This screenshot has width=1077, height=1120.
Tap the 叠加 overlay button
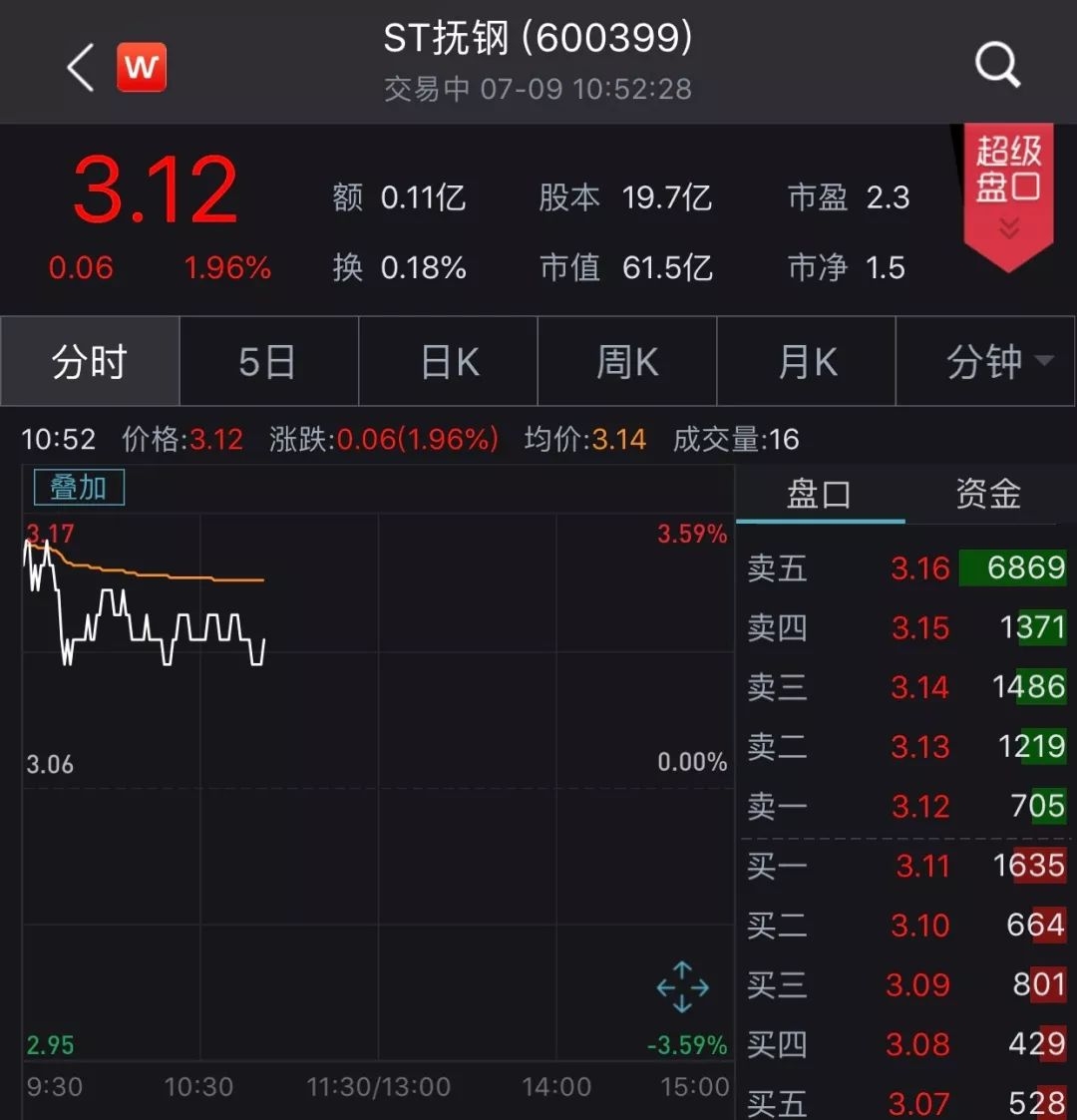79,488
